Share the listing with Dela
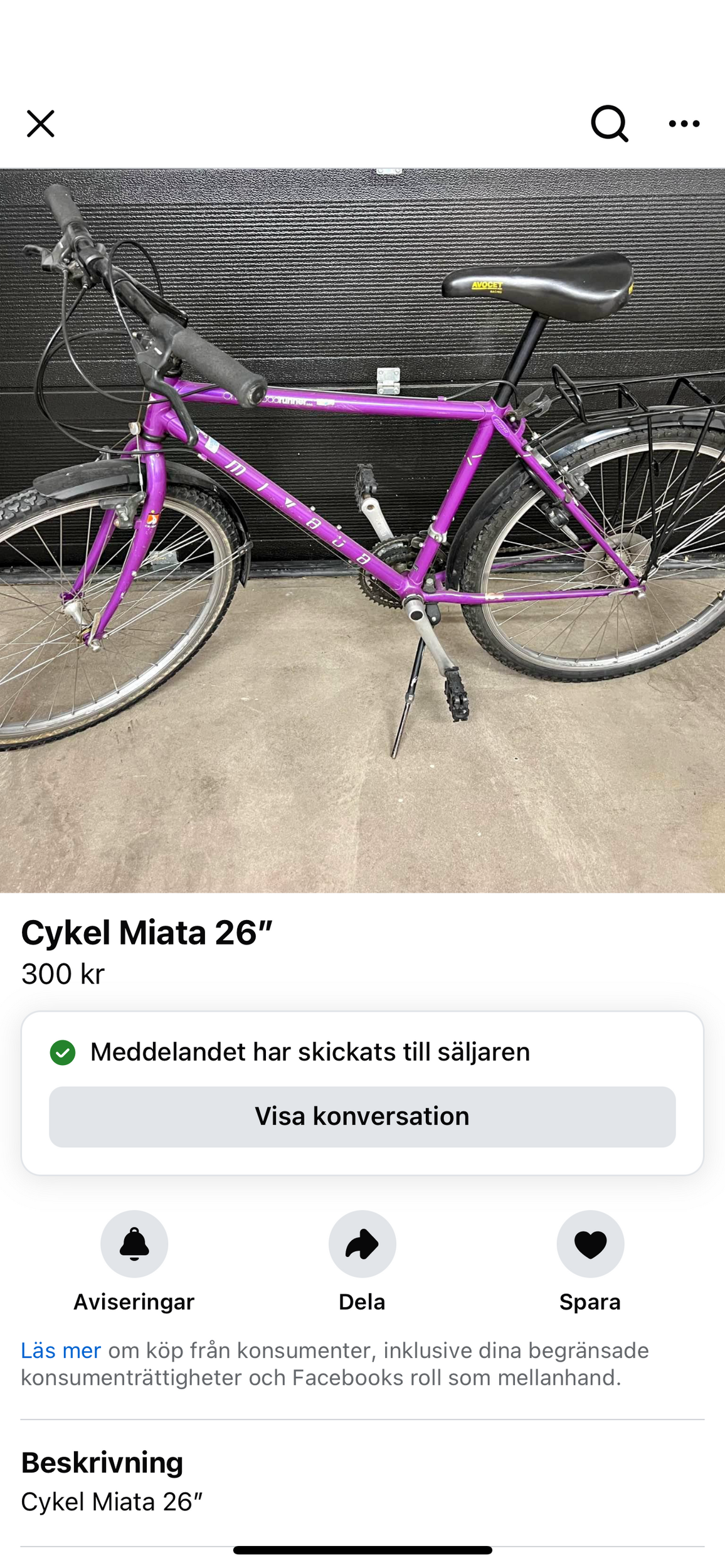 [362, 1244]
